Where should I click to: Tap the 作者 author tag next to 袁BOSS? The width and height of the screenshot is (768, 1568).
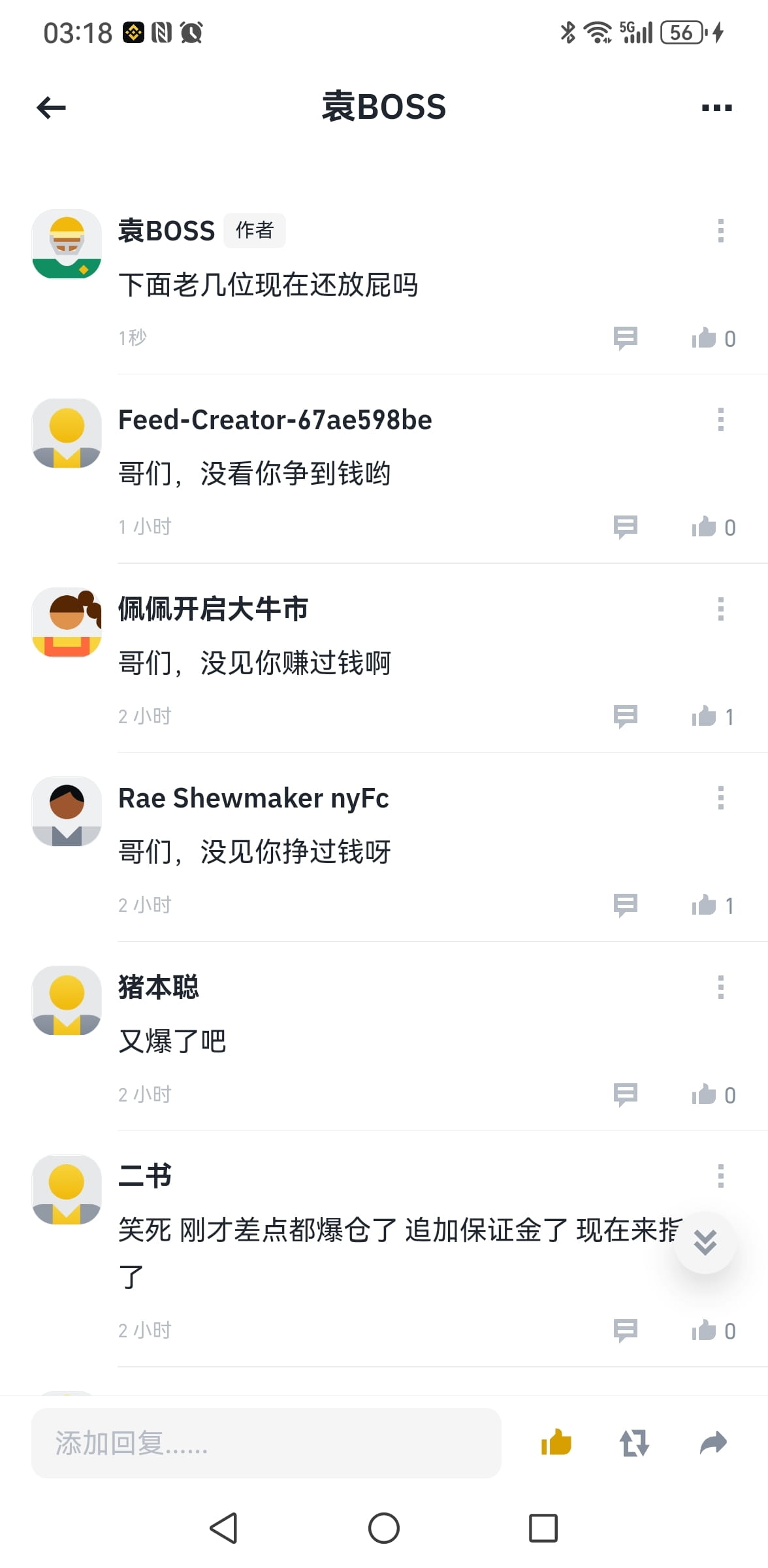point(255,230)
